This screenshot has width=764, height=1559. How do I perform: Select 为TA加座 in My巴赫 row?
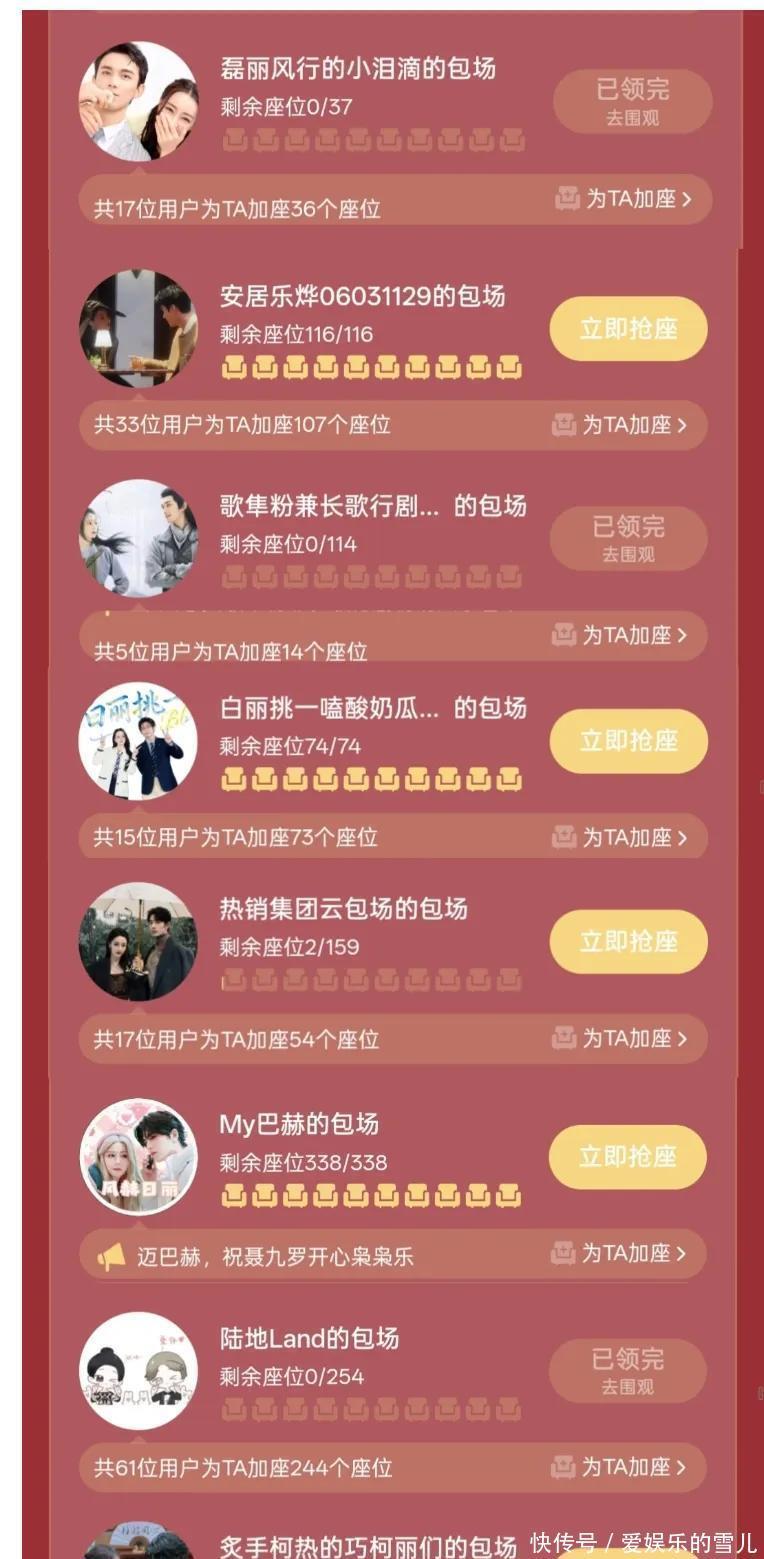(x=620, y=1253)
